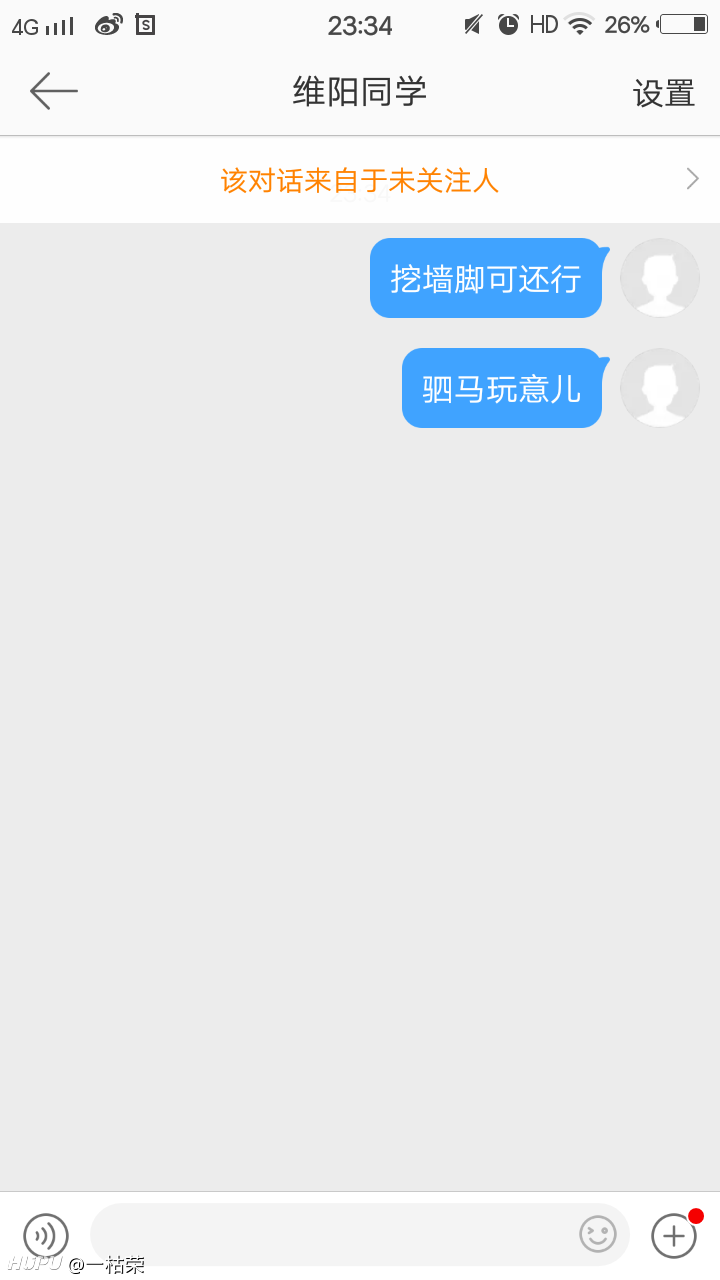This screenshot has height=1280, width=720.
Task: Open the emoji picker
Action: point(598,1235)
